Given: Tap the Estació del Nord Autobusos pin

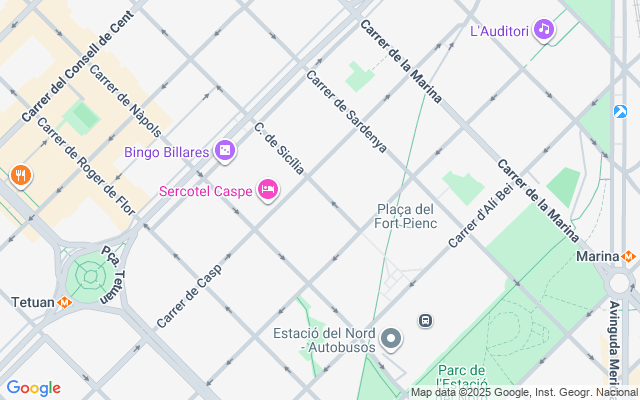Looking at the screenshot, I should click(392, 340).
